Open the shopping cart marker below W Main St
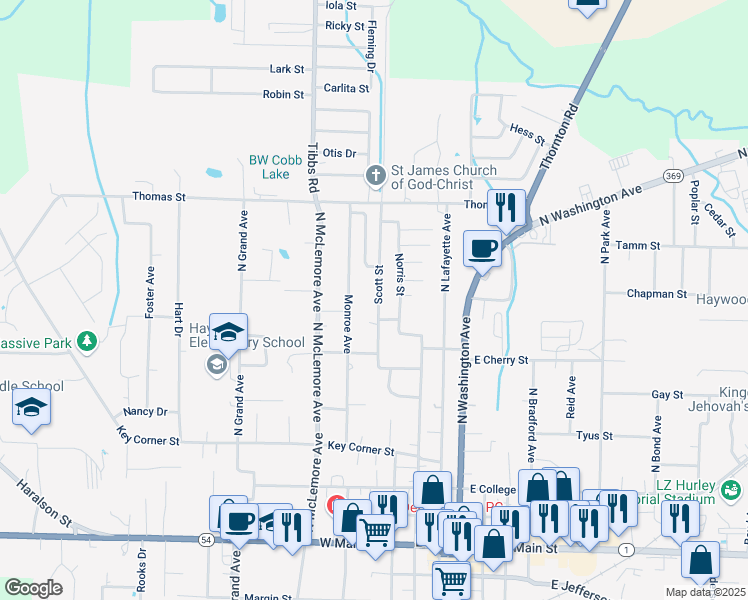 tap(452, 578)
